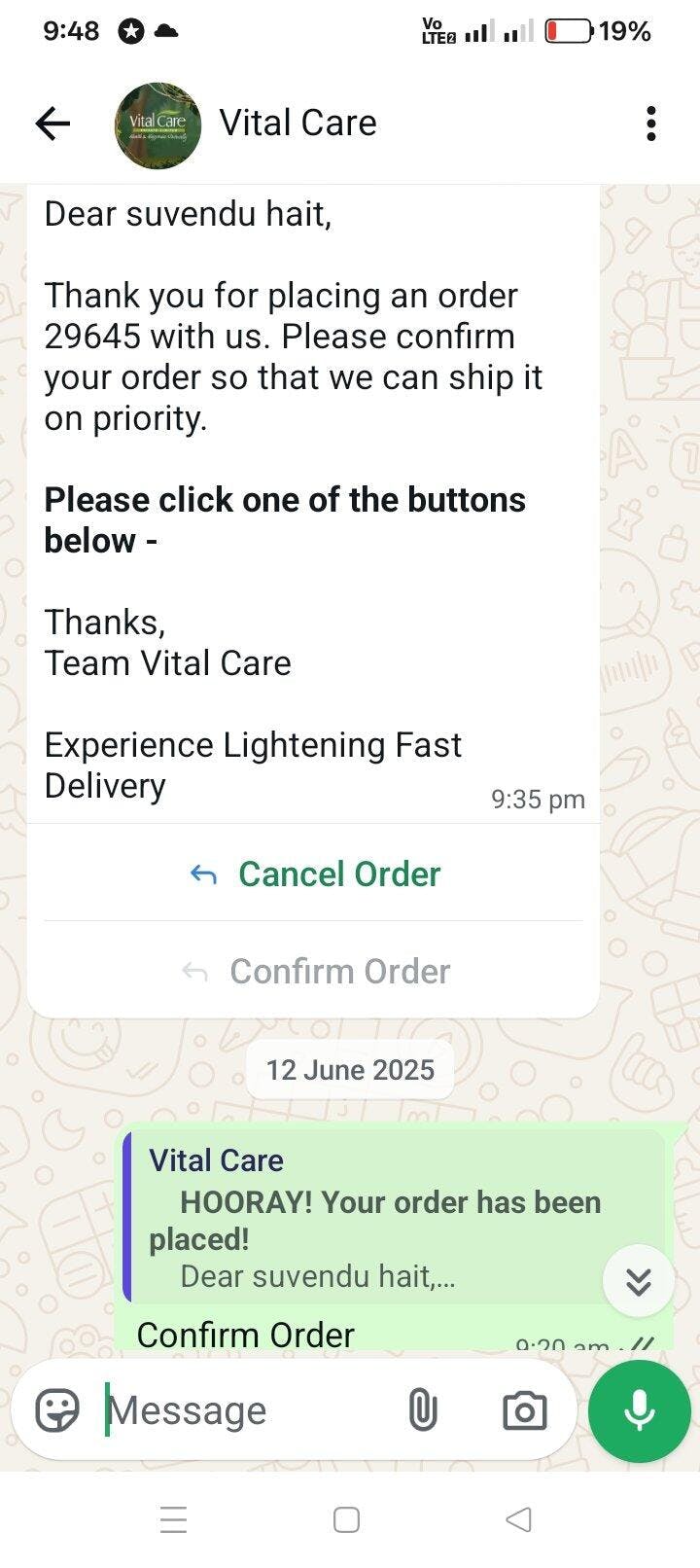
Task: Open the Vital Care profile picture
Action: coord(157,125)
